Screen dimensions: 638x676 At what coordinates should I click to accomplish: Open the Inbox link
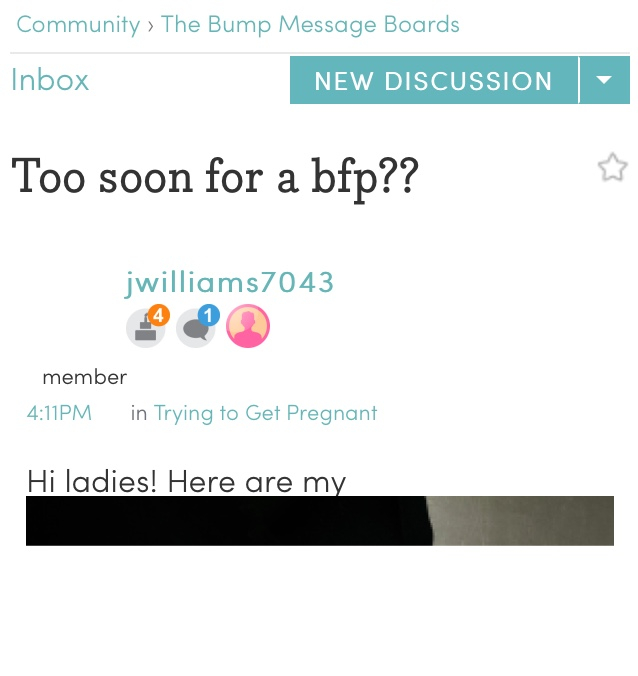[x=50, y=80]
